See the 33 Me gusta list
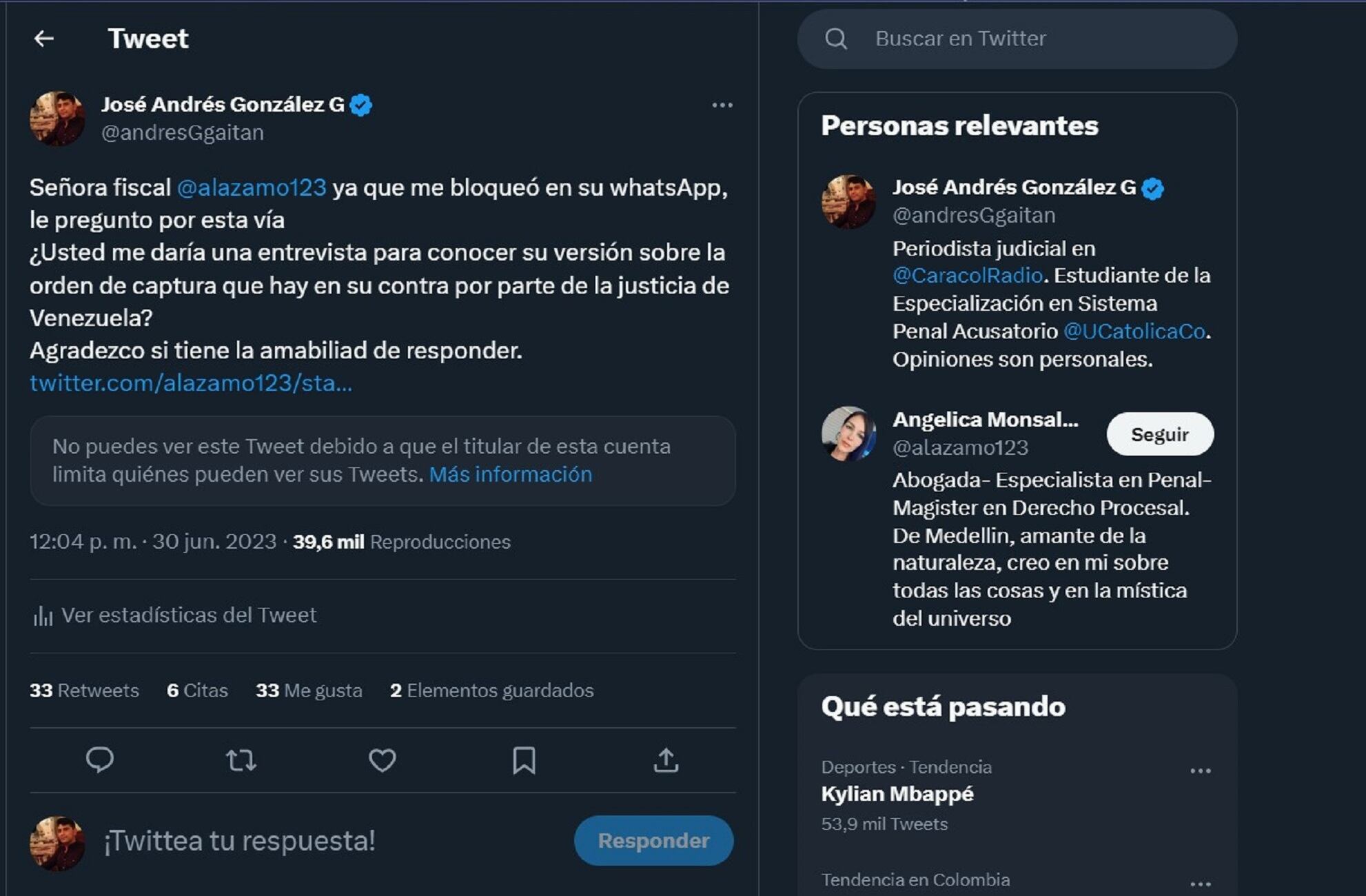This screenshot has width=1366, height=896. coord(309,690)
